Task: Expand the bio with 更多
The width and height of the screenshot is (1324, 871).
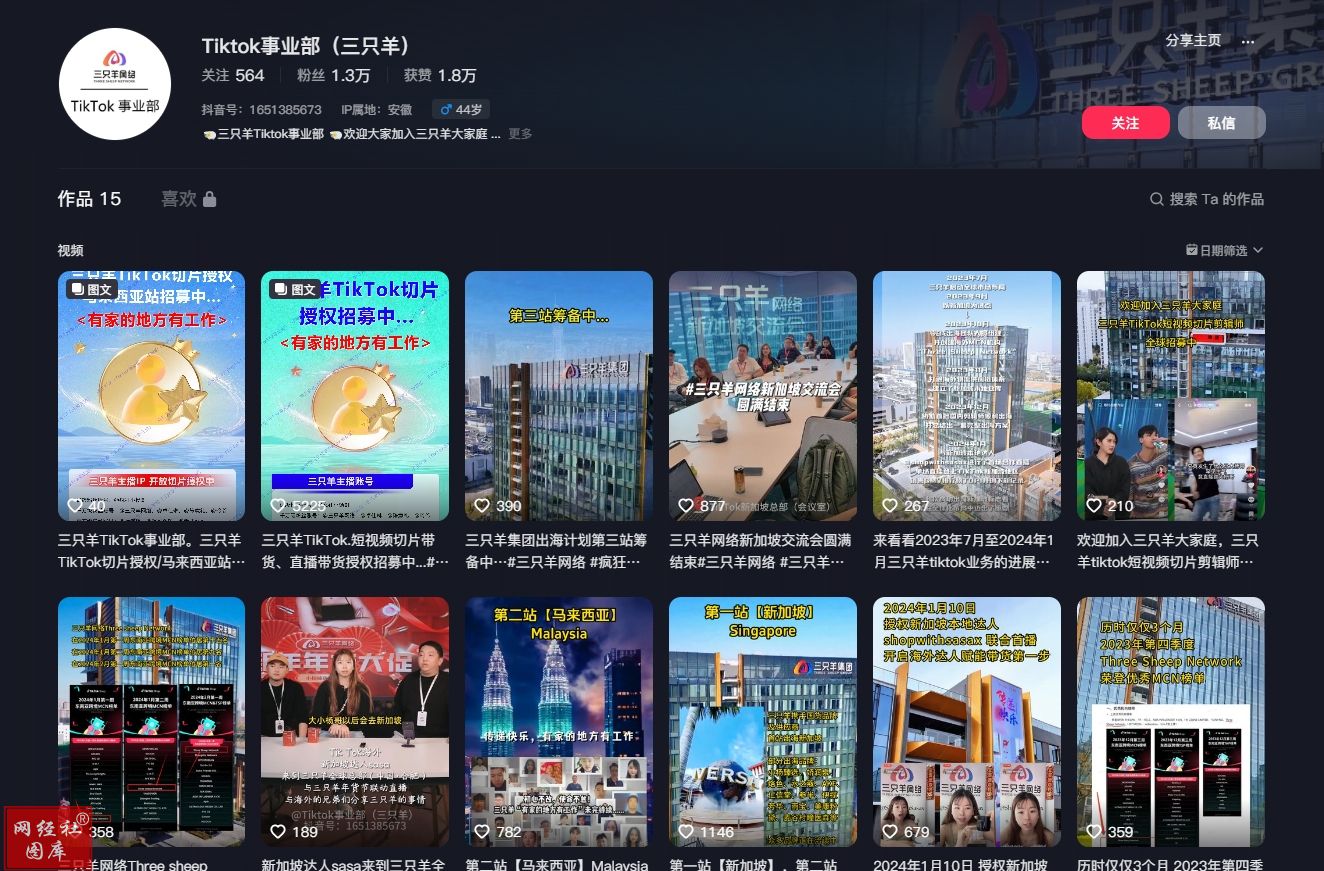Action: (520, 134)
